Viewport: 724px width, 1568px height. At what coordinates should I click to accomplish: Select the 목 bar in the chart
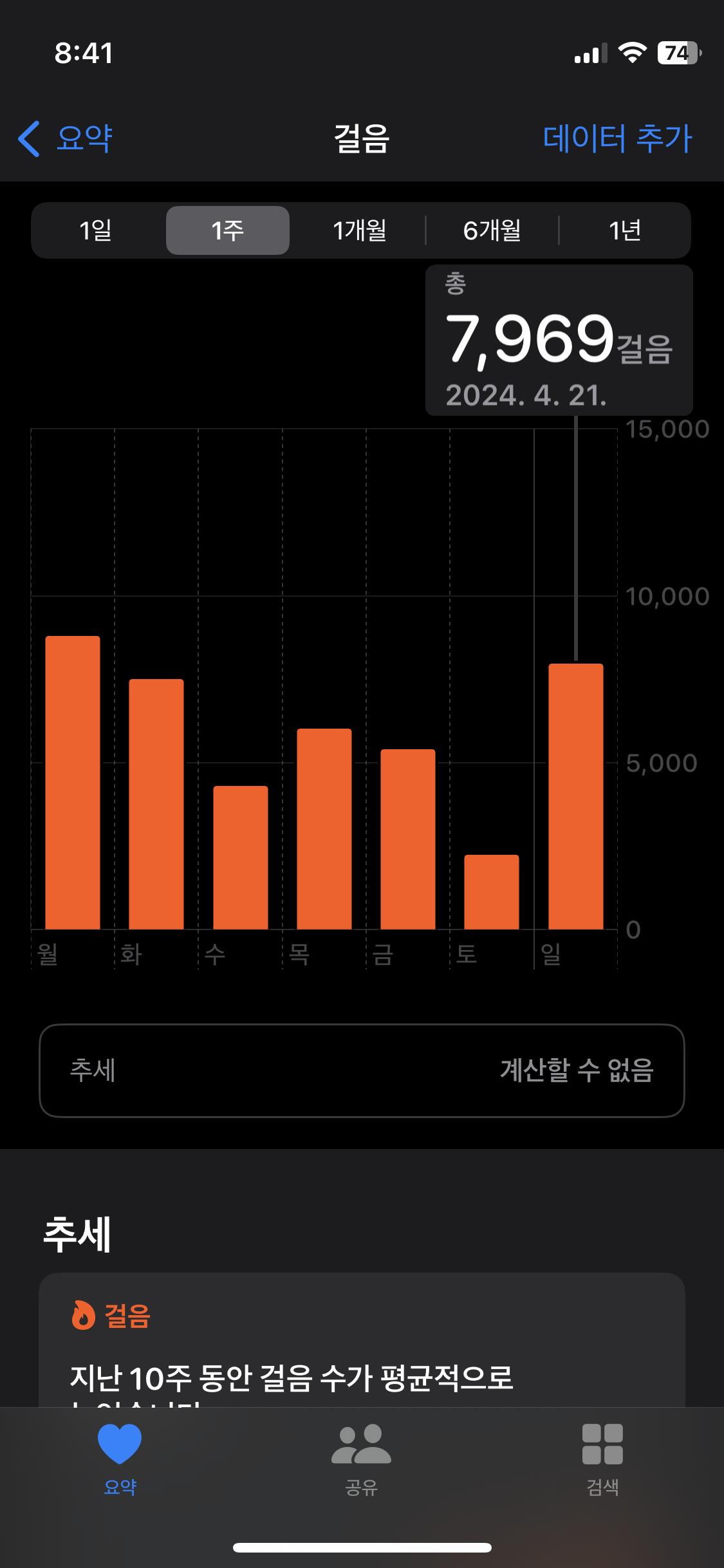(324, 829)
